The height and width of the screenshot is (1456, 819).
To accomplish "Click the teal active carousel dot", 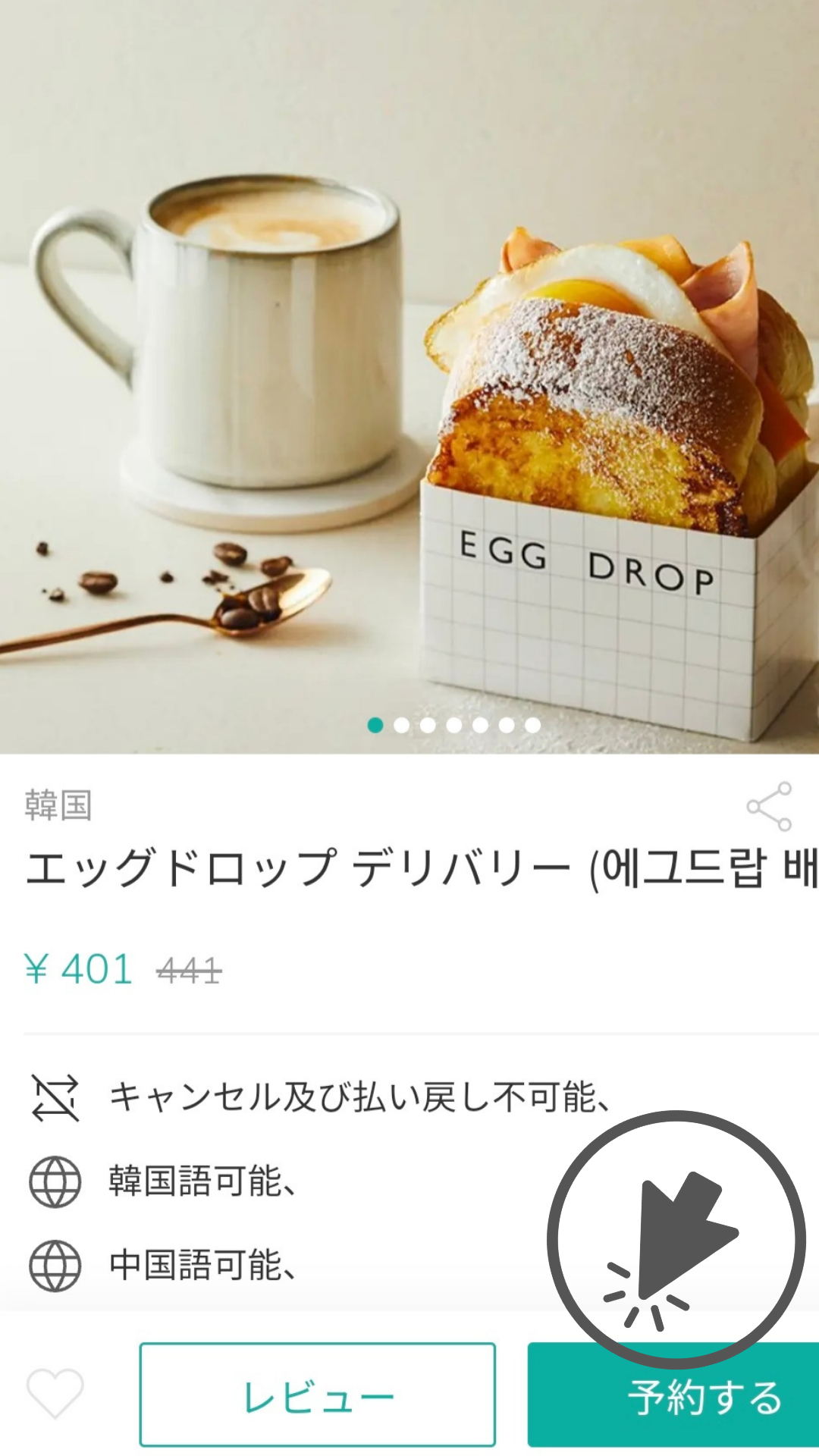I will pyautogui.click(x=375, y=726).
